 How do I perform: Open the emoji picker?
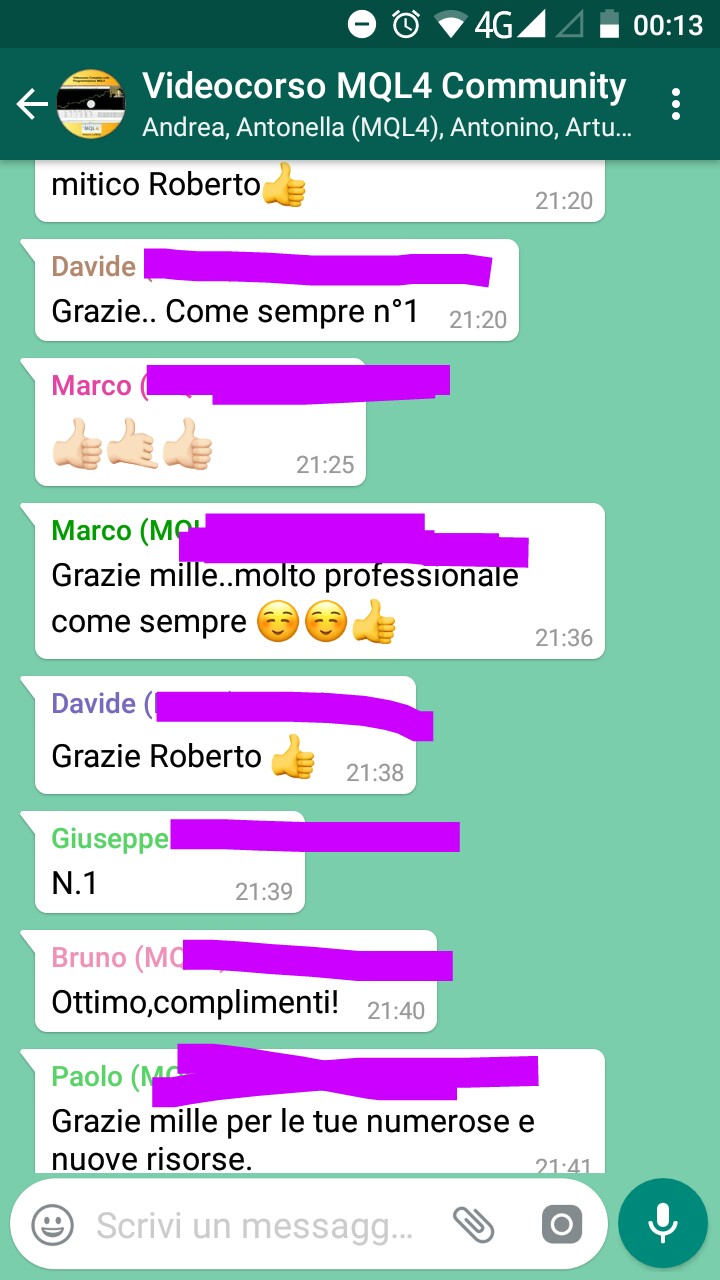[x=53, y=1224]
